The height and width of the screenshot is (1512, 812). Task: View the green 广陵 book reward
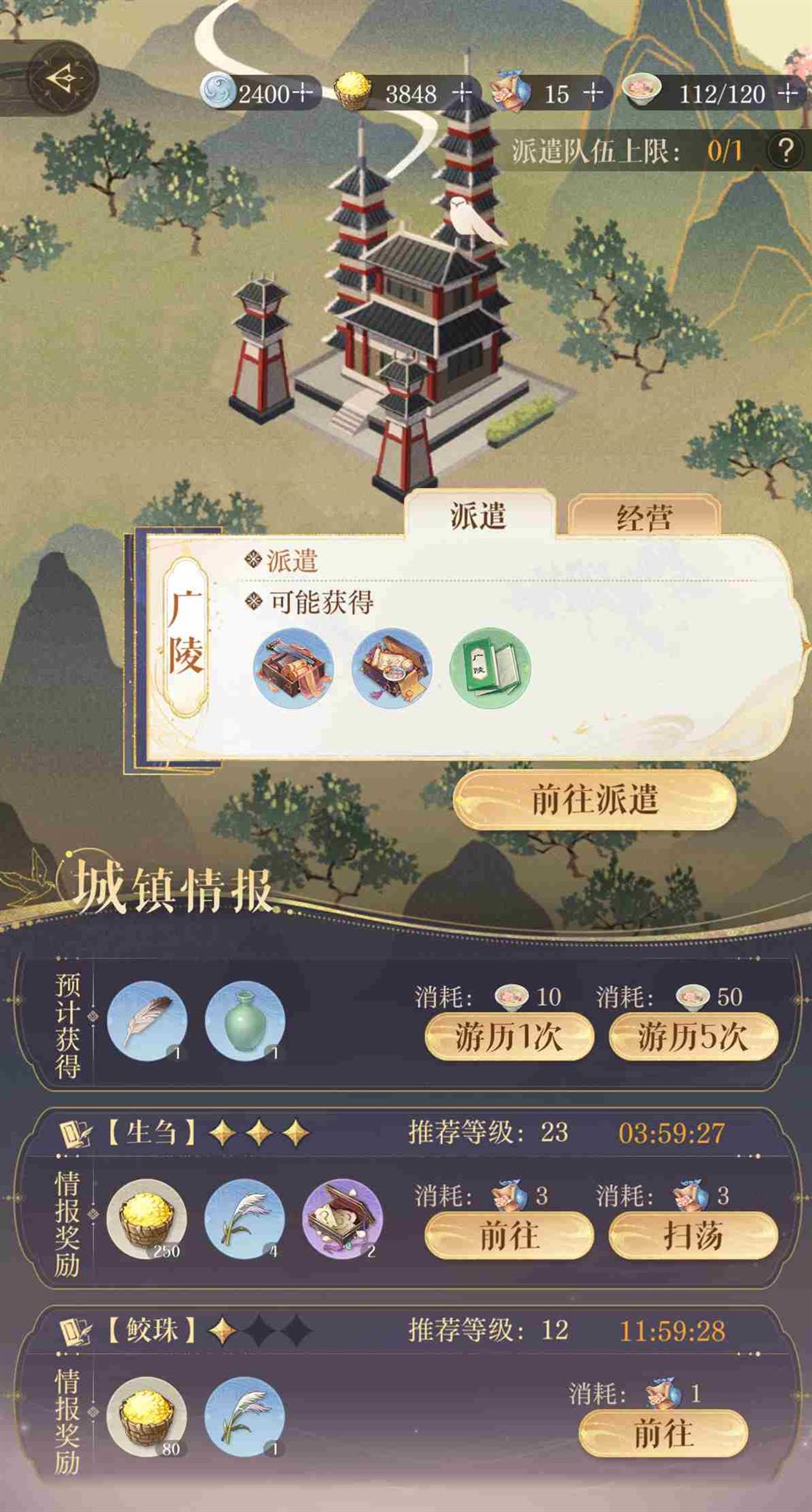[x=490, y=668]
